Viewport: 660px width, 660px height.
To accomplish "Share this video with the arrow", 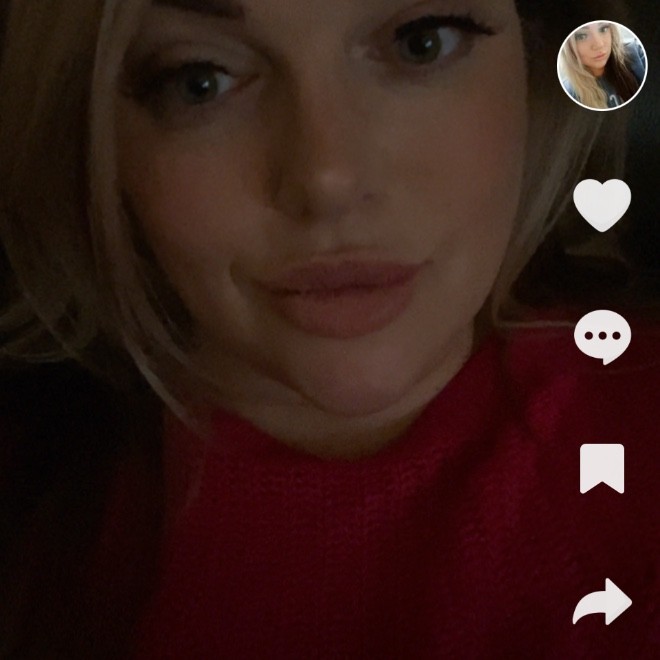I will pyautogui.click(x=602, y=602).
